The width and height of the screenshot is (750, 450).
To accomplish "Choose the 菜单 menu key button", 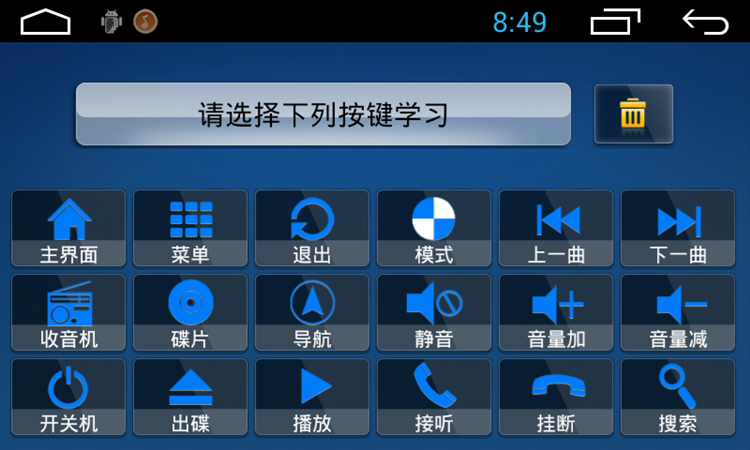I will point(190,229).
